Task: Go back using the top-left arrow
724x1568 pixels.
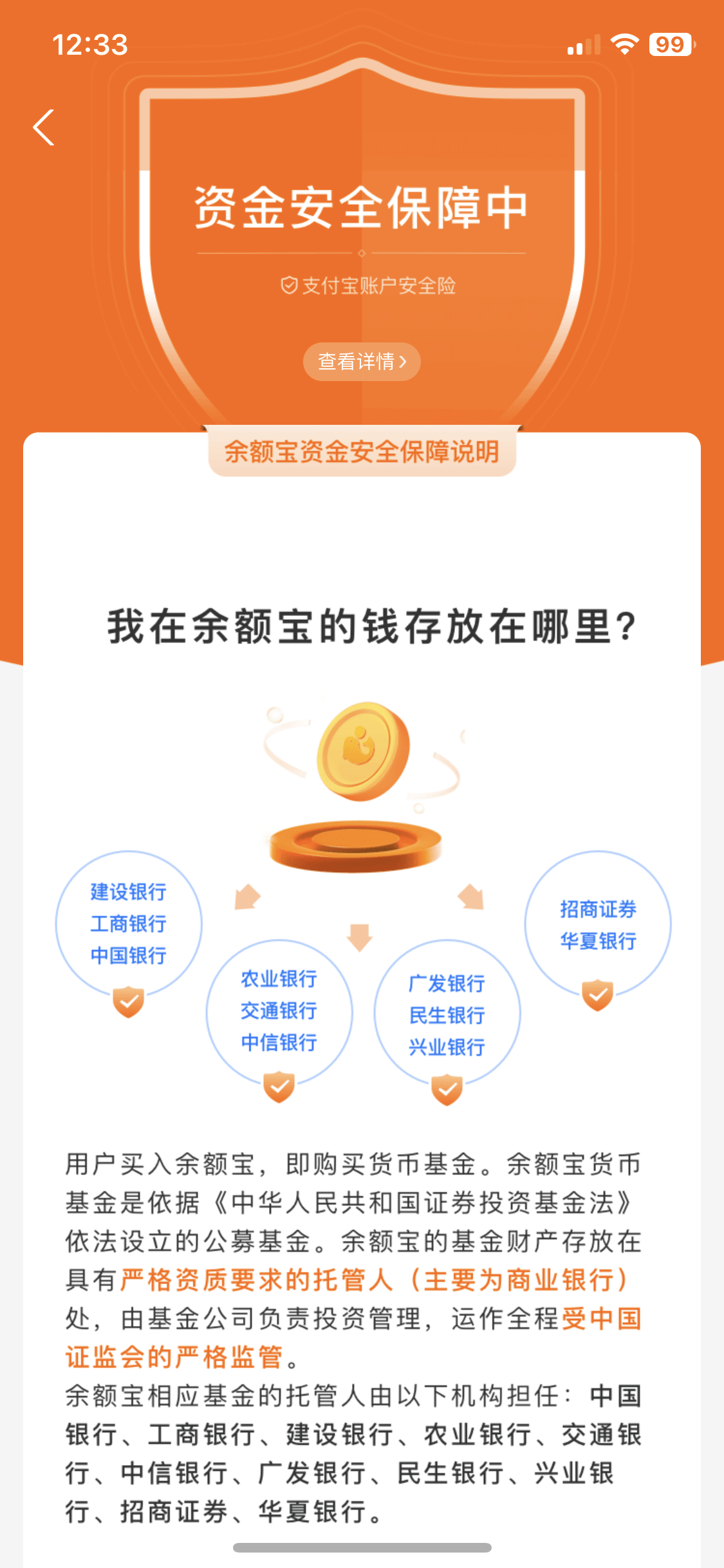Action: pyautogui.click(x=44, y=127)
